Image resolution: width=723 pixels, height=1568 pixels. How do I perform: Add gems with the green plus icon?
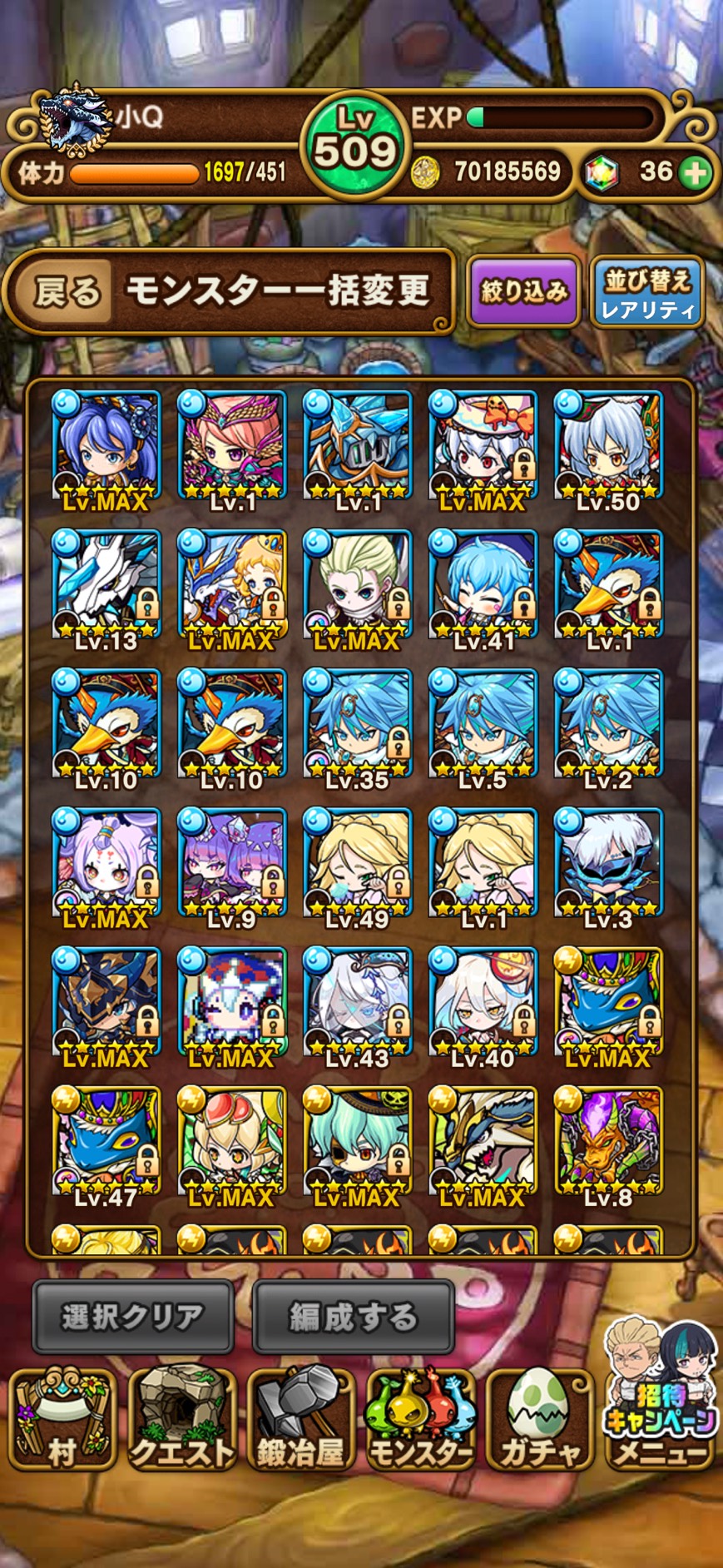click(696, 172)
